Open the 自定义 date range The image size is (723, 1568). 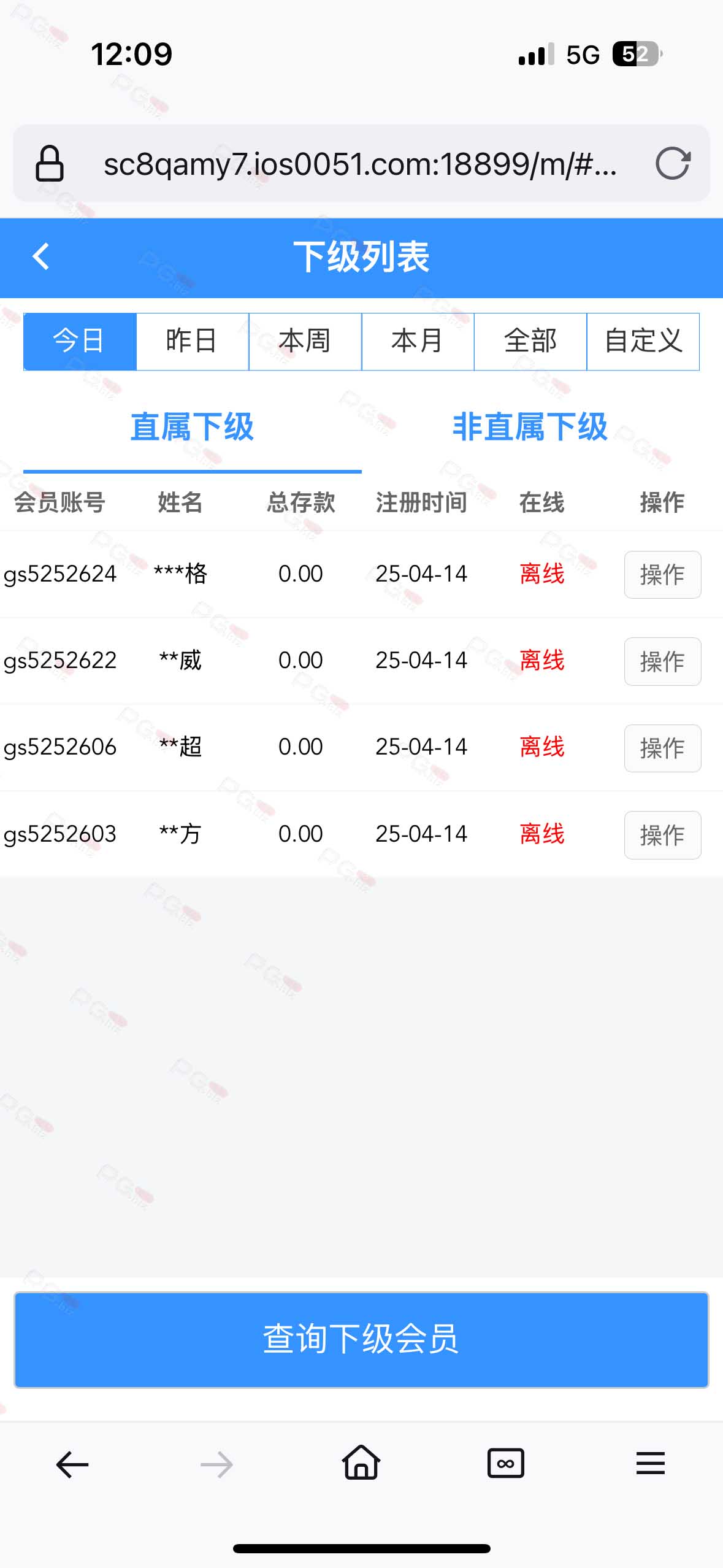click(643, 342)
